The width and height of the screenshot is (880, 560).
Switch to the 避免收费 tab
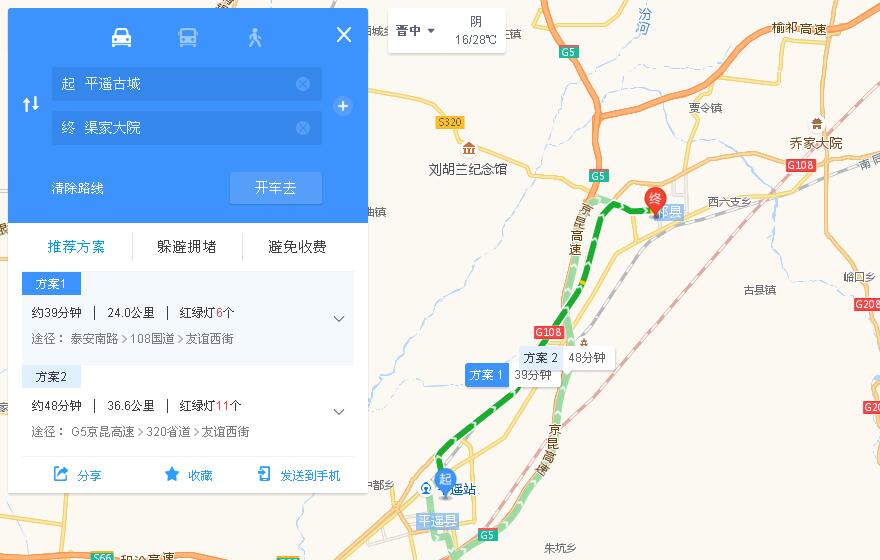coord(297,247)
